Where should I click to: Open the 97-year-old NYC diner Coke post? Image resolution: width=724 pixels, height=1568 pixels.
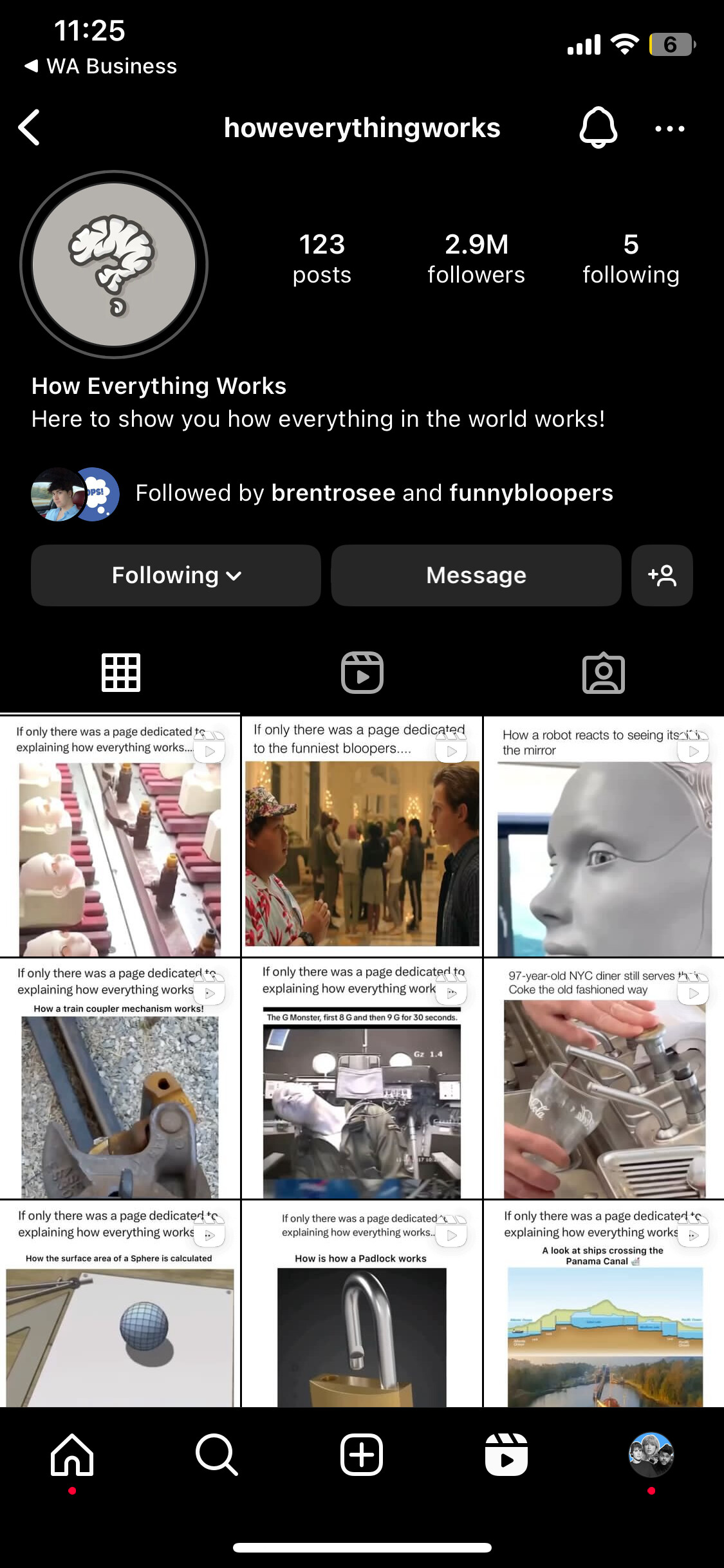pos(604,1078)
